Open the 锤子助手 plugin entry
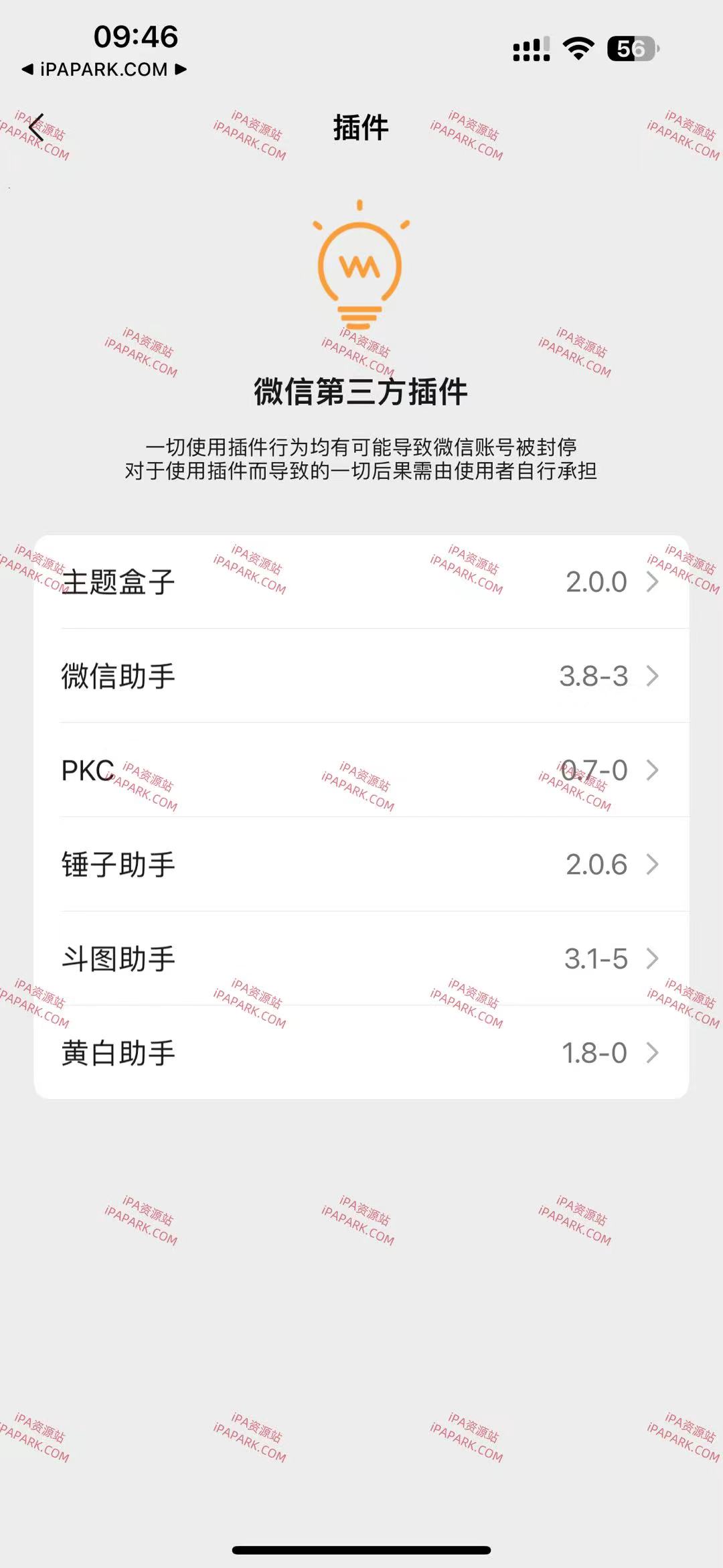The image size is (723, 1568). tap(361, 865)
